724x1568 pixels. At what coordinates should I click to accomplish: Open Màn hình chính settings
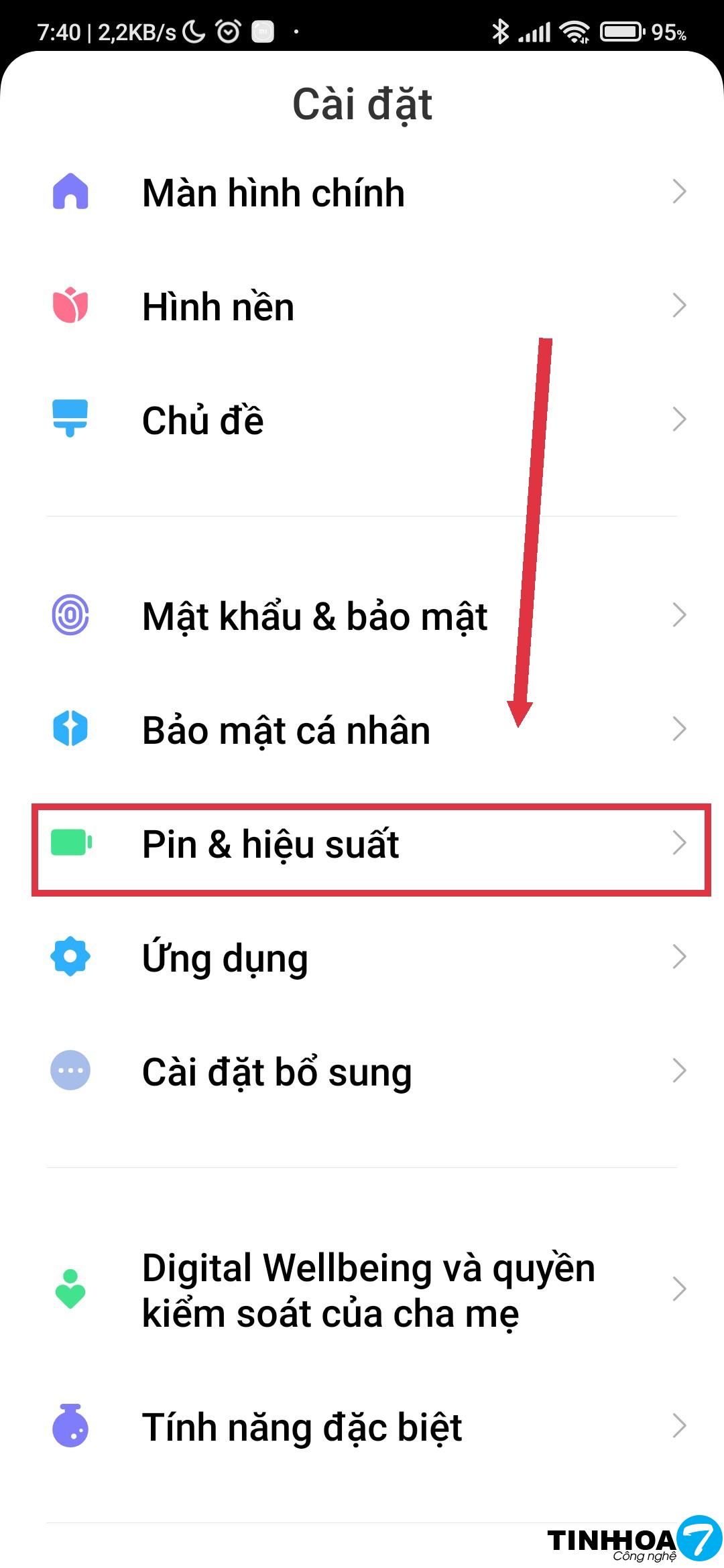pyautogui.click(x=274, y=193)
